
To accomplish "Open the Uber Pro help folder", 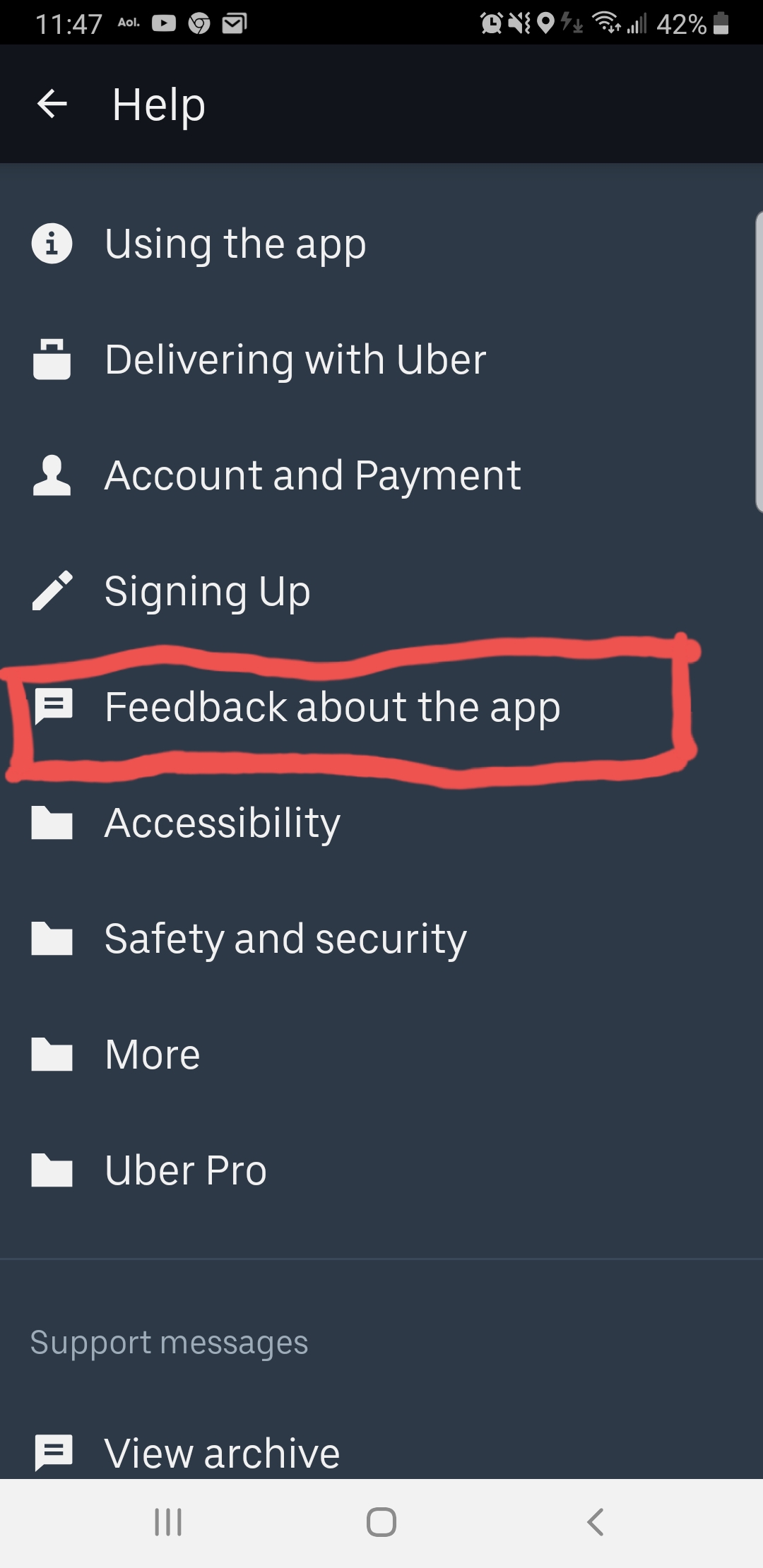I will 185,1170.
